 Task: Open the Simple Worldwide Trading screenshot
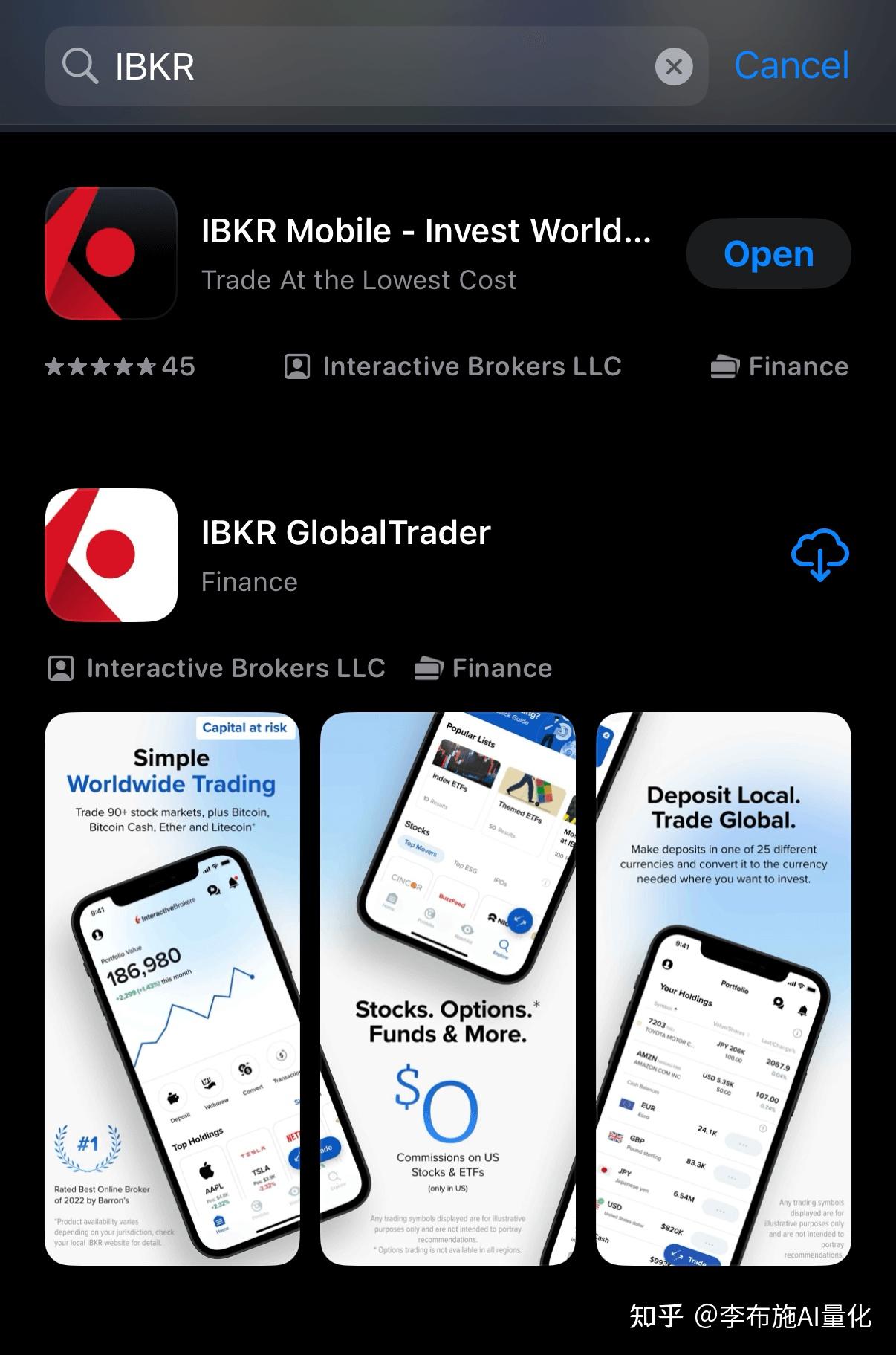click(172, 989)
